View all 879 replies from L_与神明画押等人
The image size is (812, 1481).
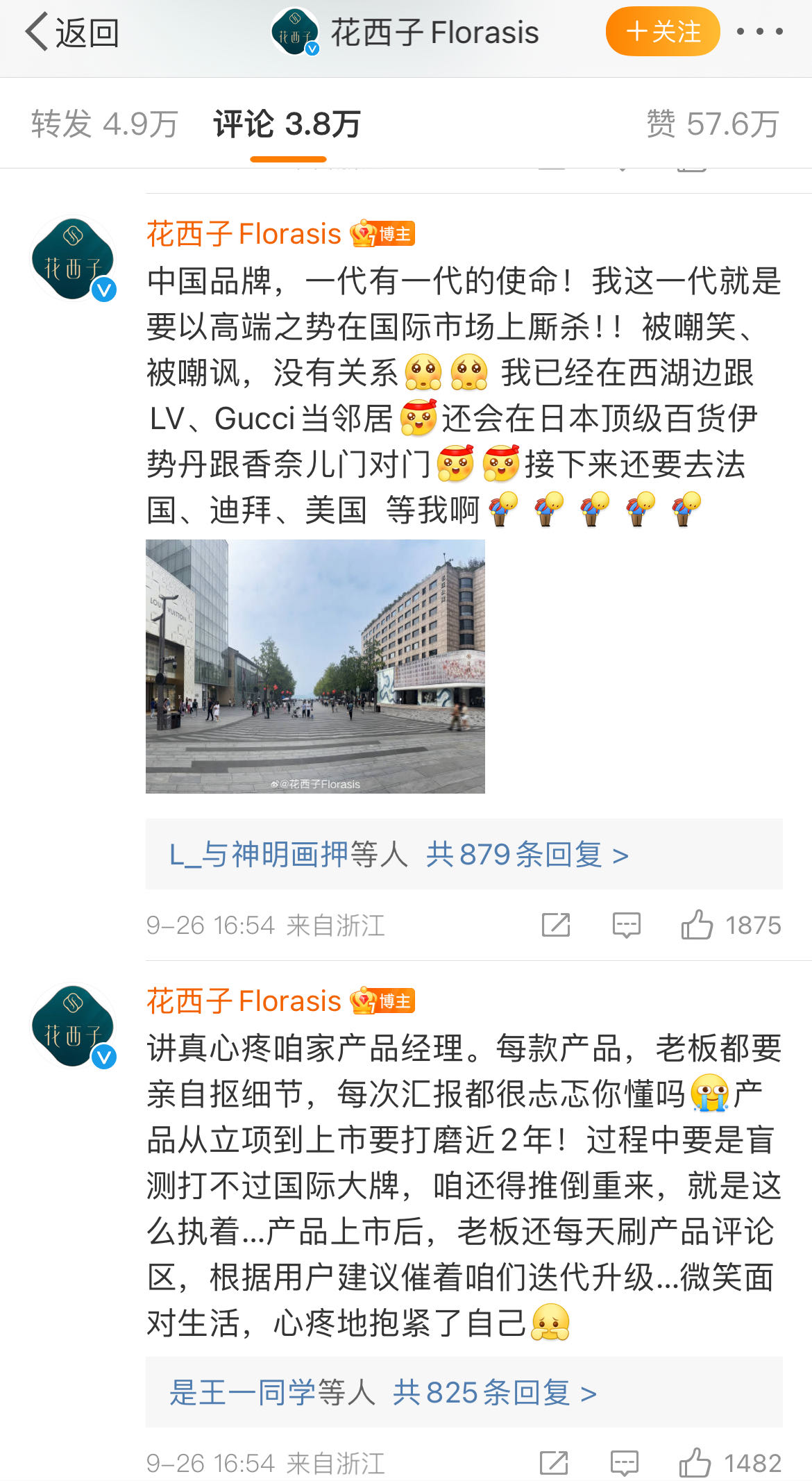(x=399, y=854)
